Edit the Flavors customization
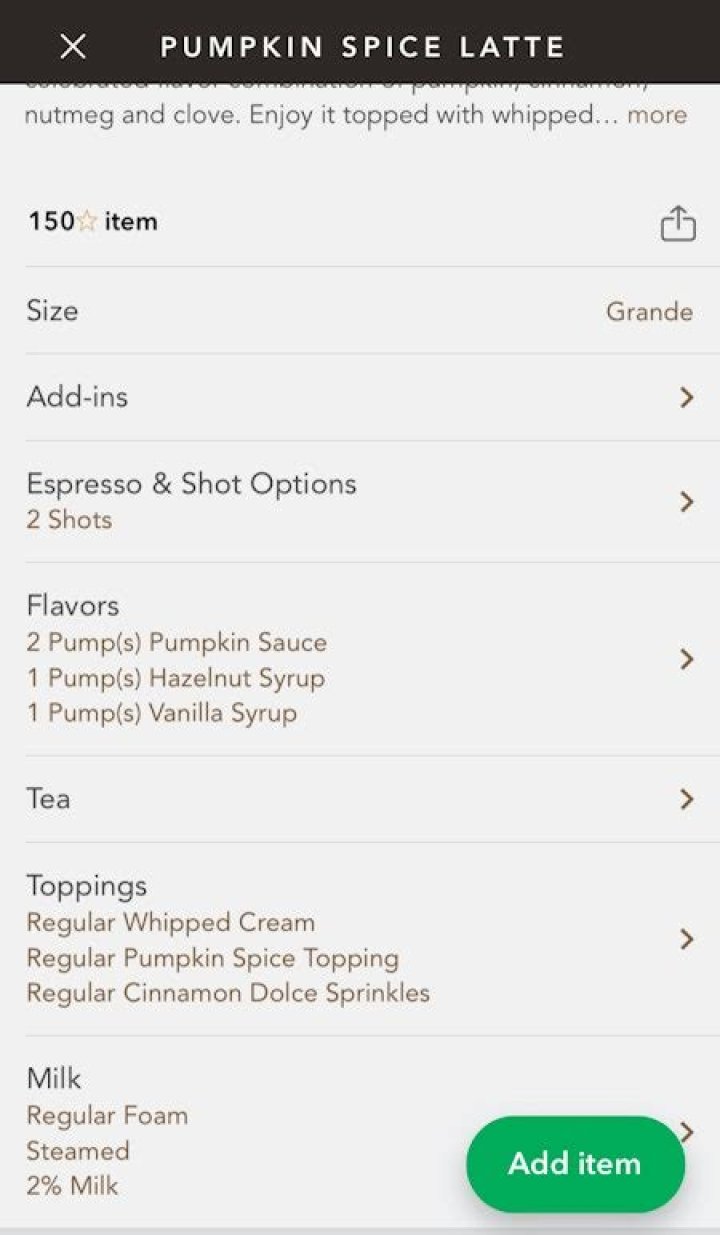The width and height of the screenshot is (720, 1235). tap(360, 659)
